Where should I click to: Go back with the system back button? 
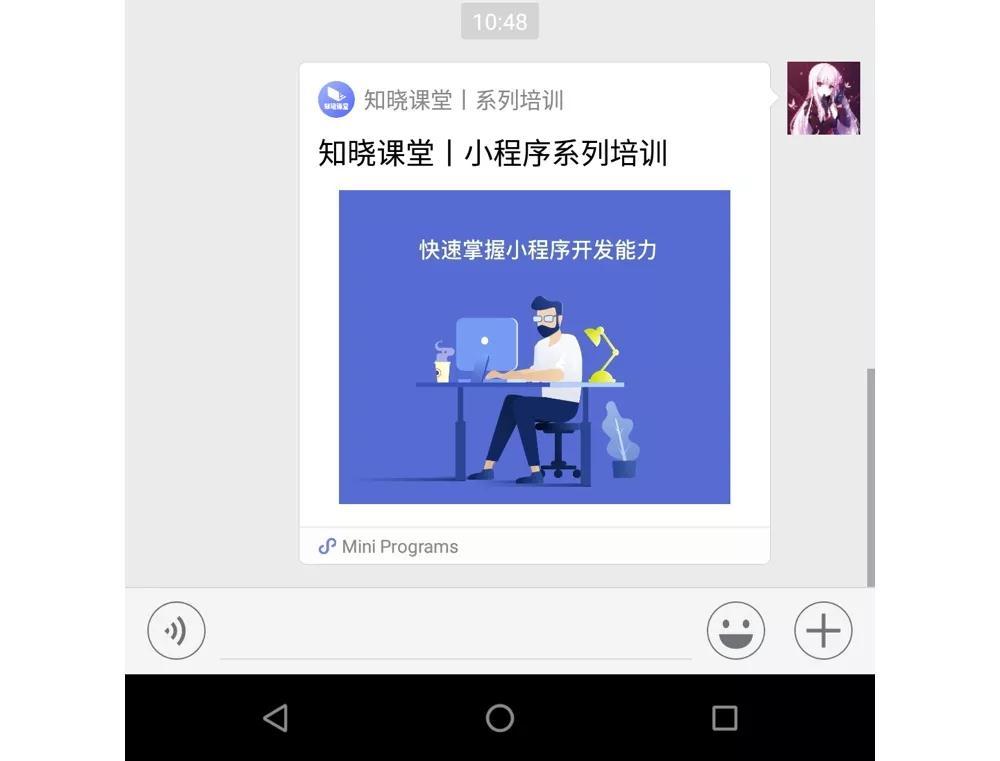[x=275, y=718]
